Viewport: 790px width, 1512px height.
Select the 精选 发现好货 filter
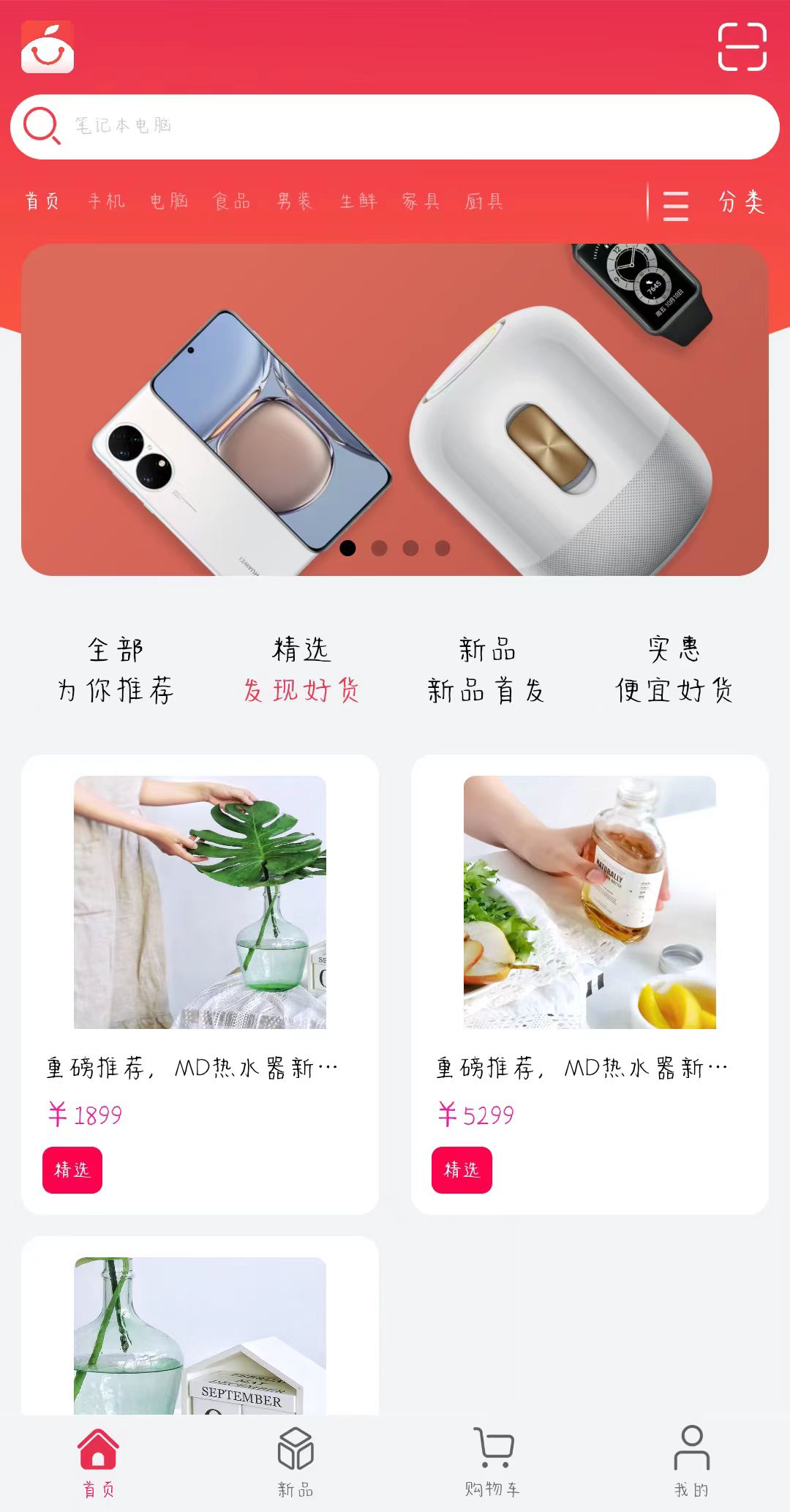(301, 670)
